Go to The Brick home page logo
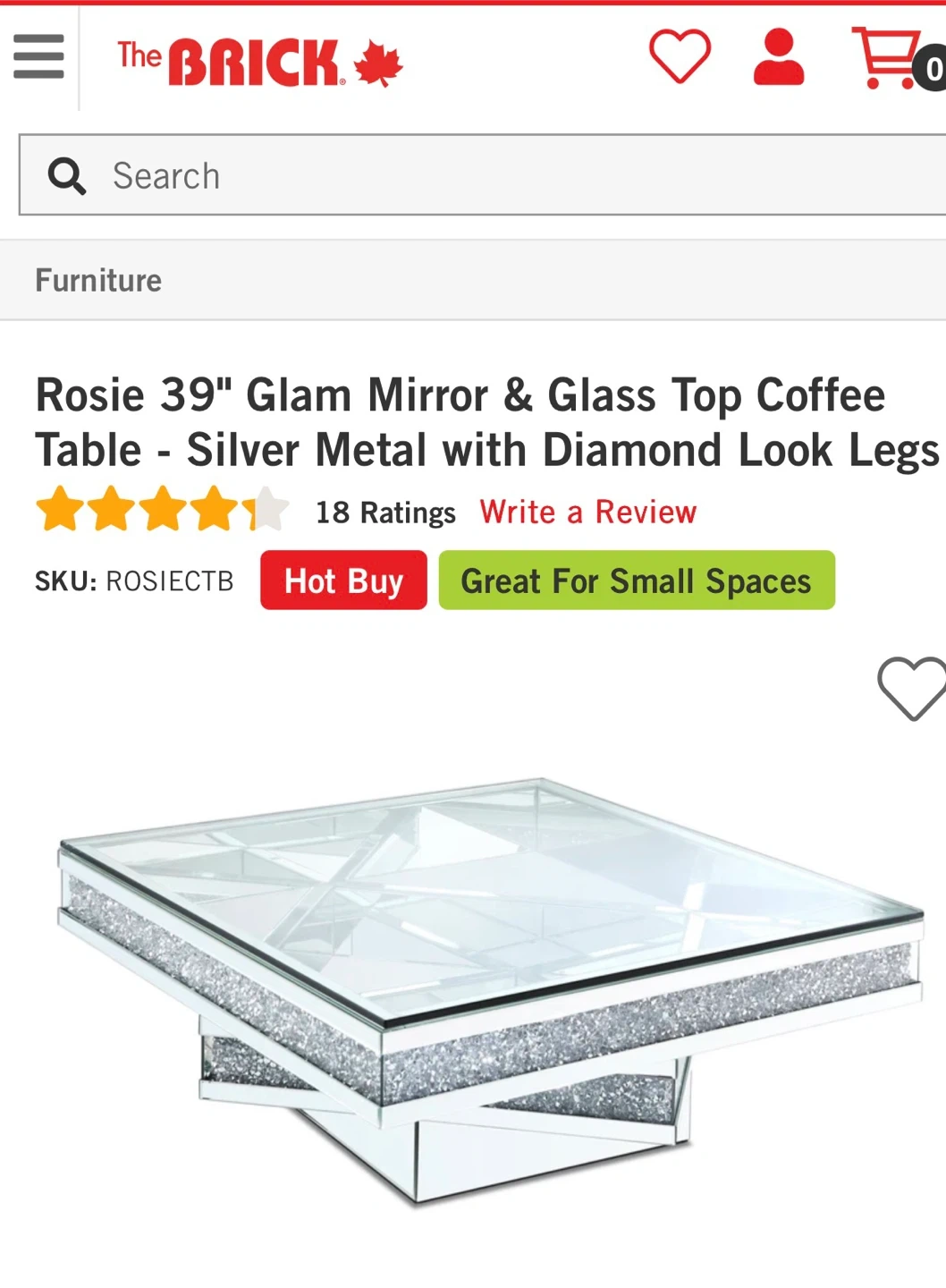Viewport: 946px width, 1288px height. (259, 62)
